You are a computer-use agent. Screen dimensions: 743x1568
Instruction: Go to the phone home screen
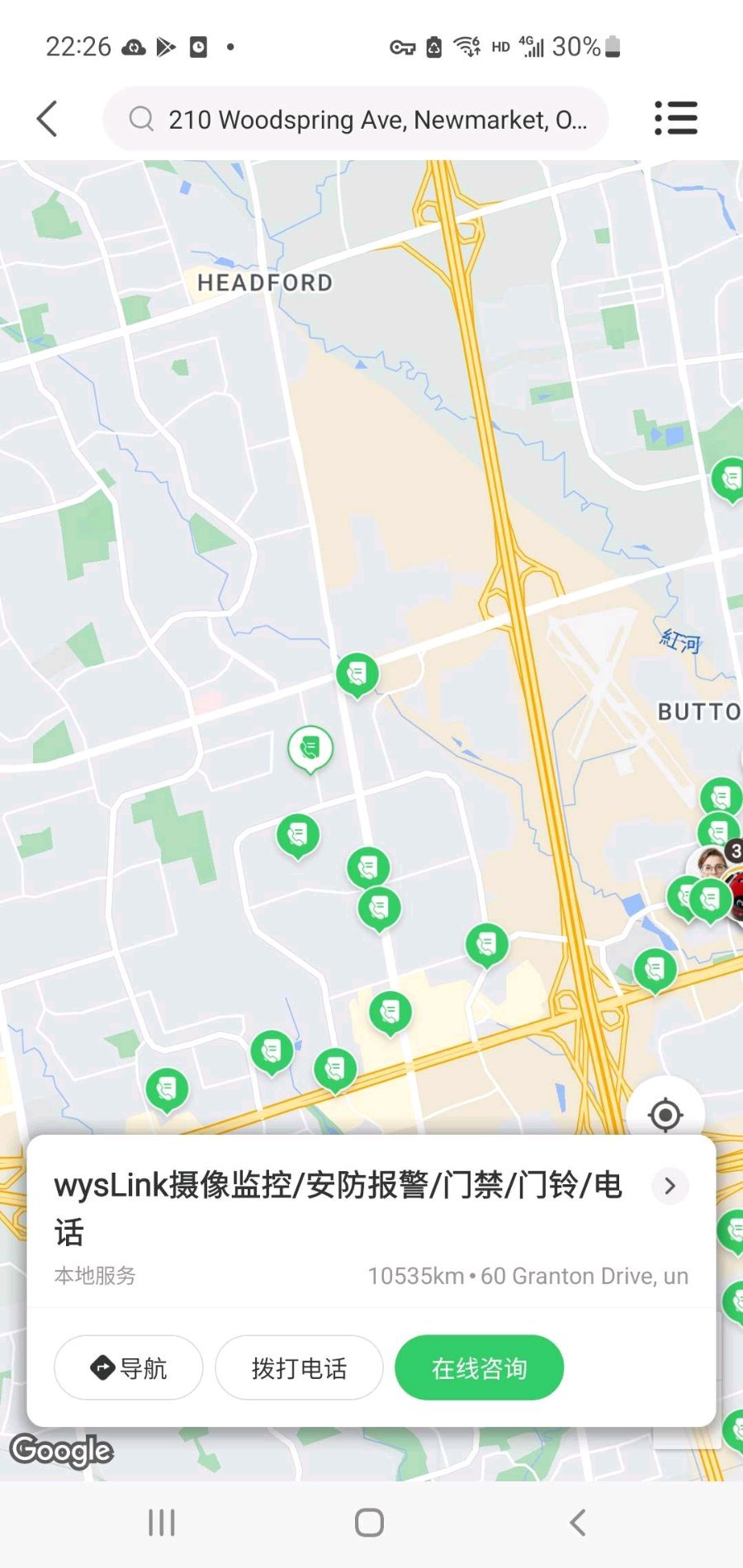tap(369, 1523)
